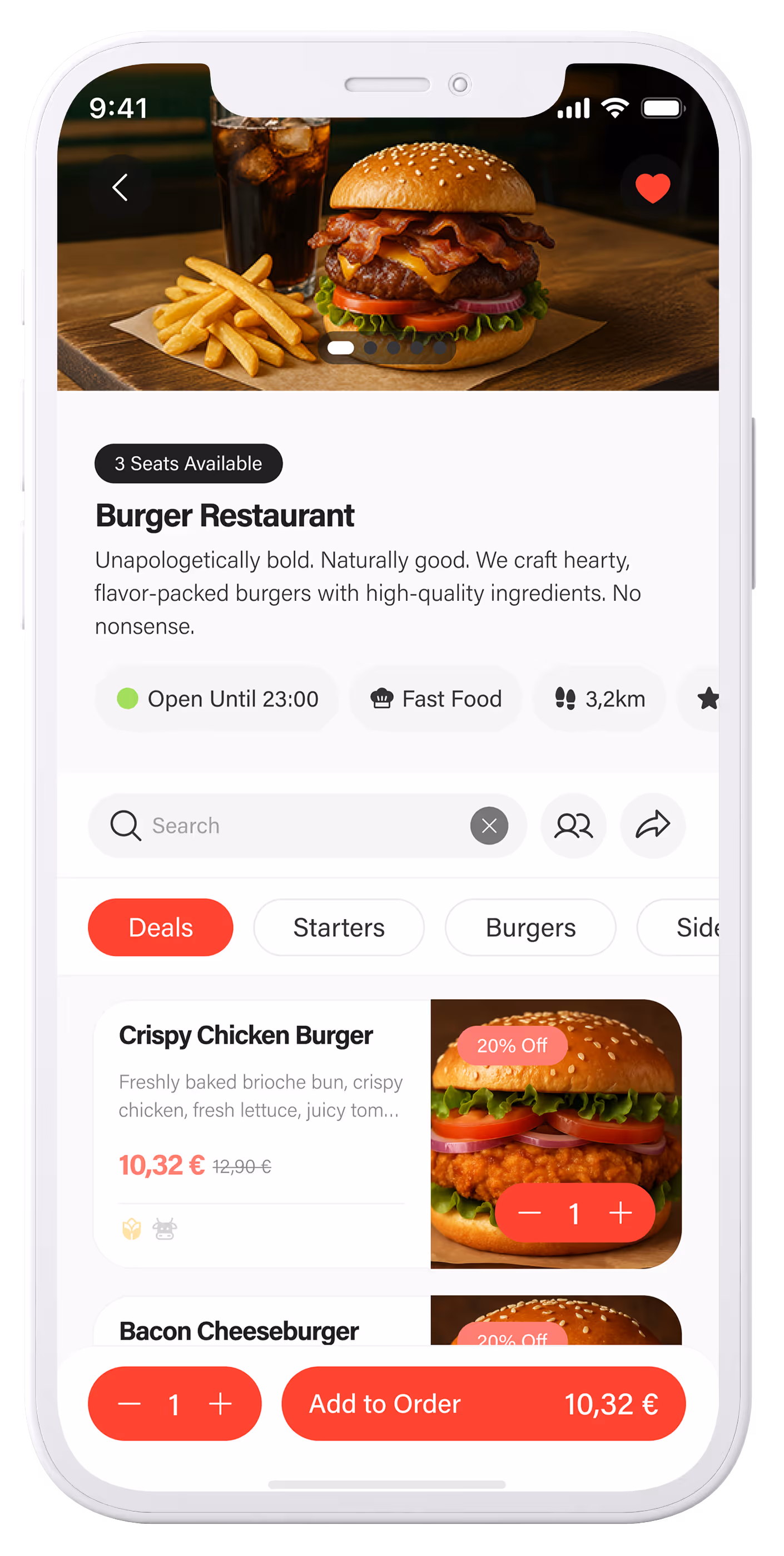The image size is (784, 1556).
Task: Select the Deals filter pill
Action: (160, 927)
